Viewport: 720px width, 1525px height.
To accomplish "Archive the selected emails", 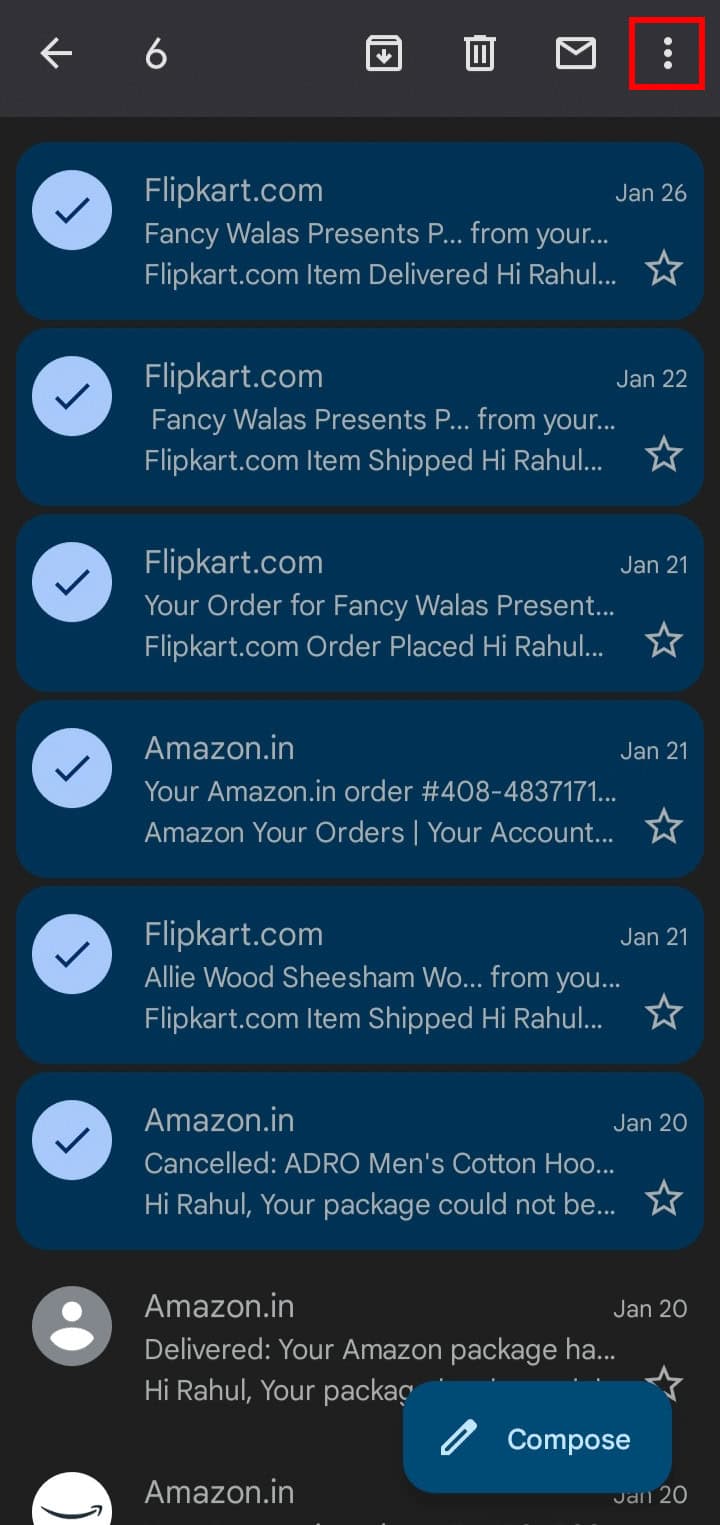I will (383, 54).
